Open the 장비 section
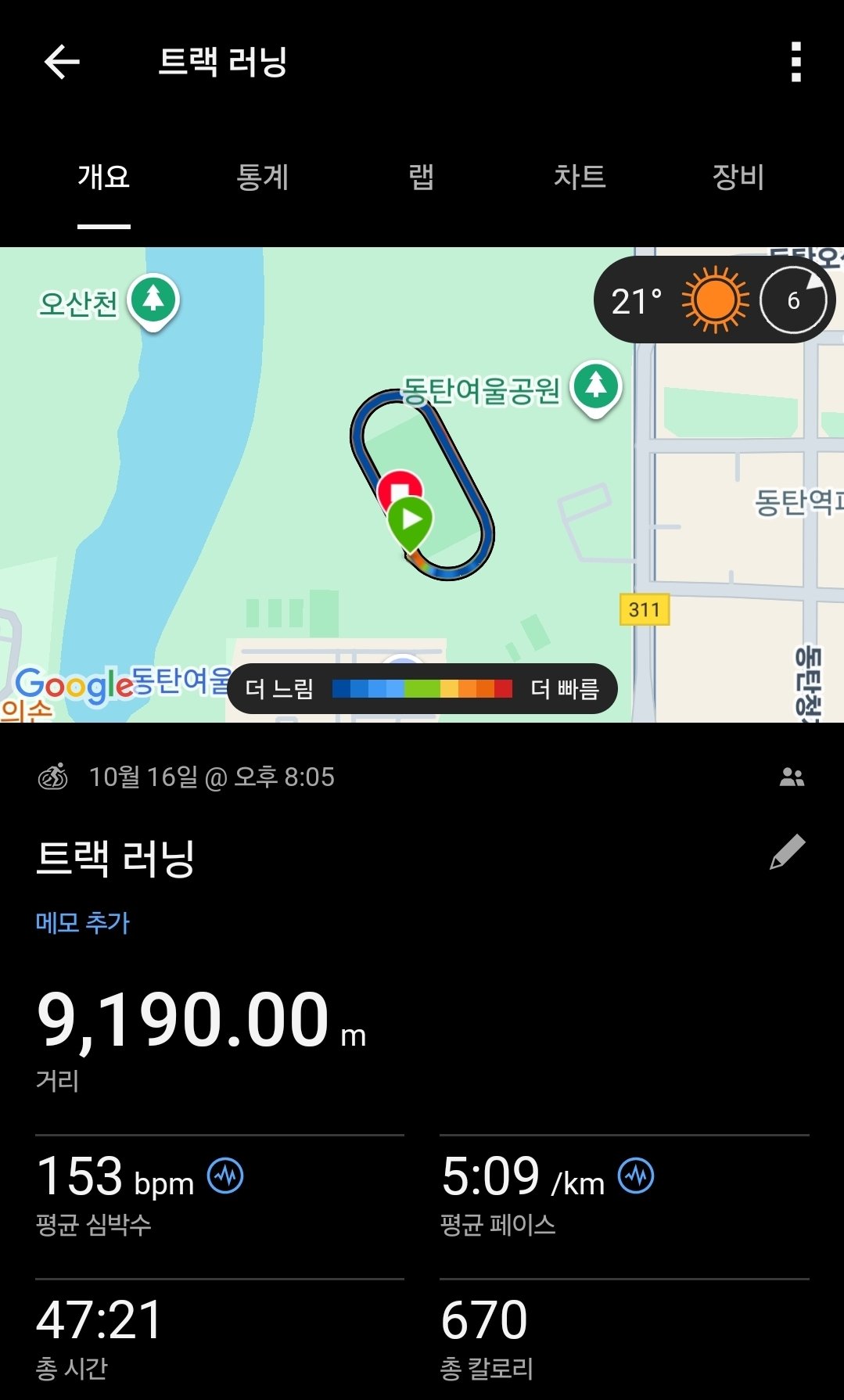The height and width of the screenshot is (1400, 844). coord(736,178)
